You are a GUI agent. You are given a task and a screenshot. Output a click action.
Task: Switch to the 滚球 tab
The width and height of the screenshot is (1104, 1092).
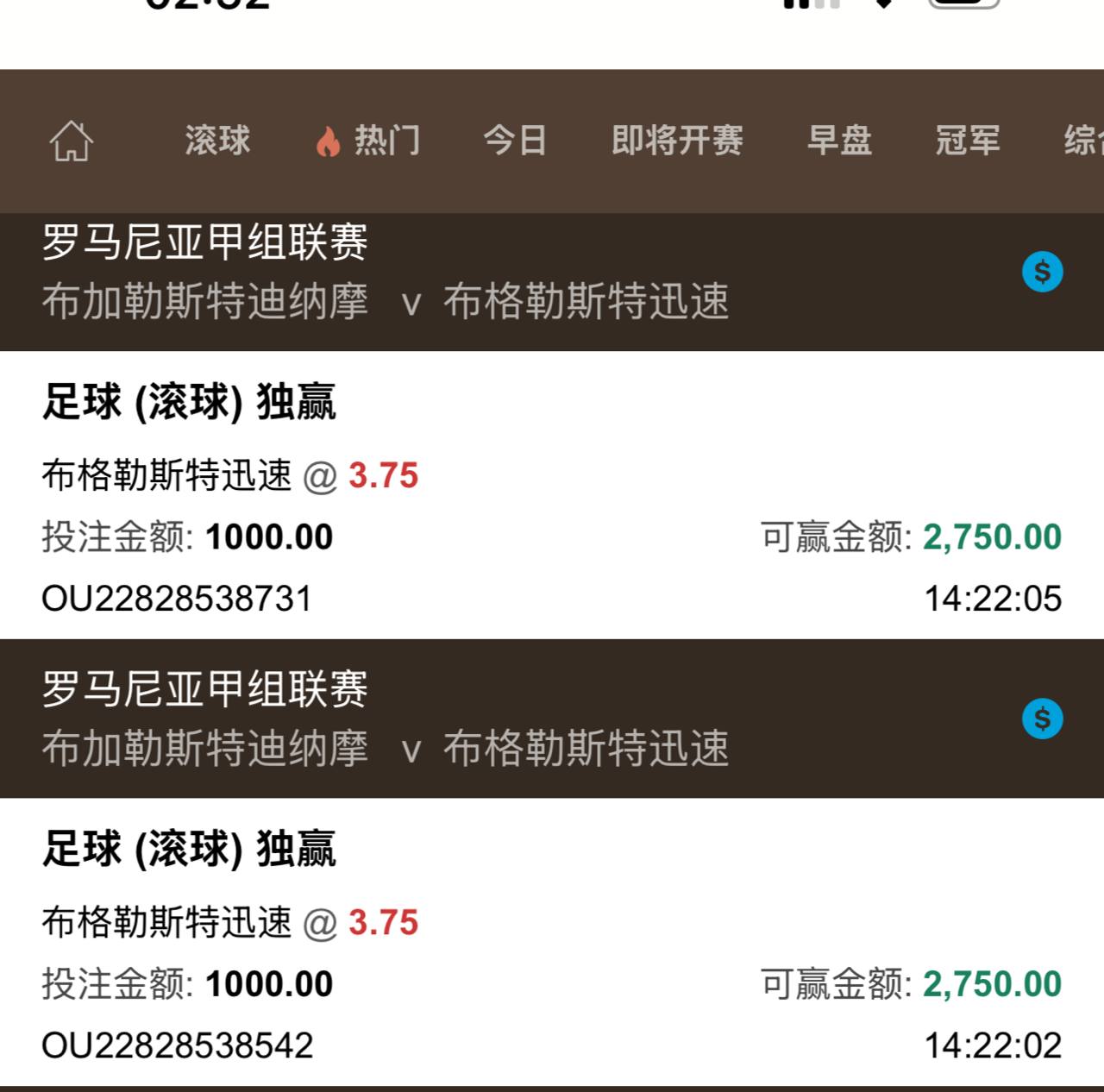217,141
